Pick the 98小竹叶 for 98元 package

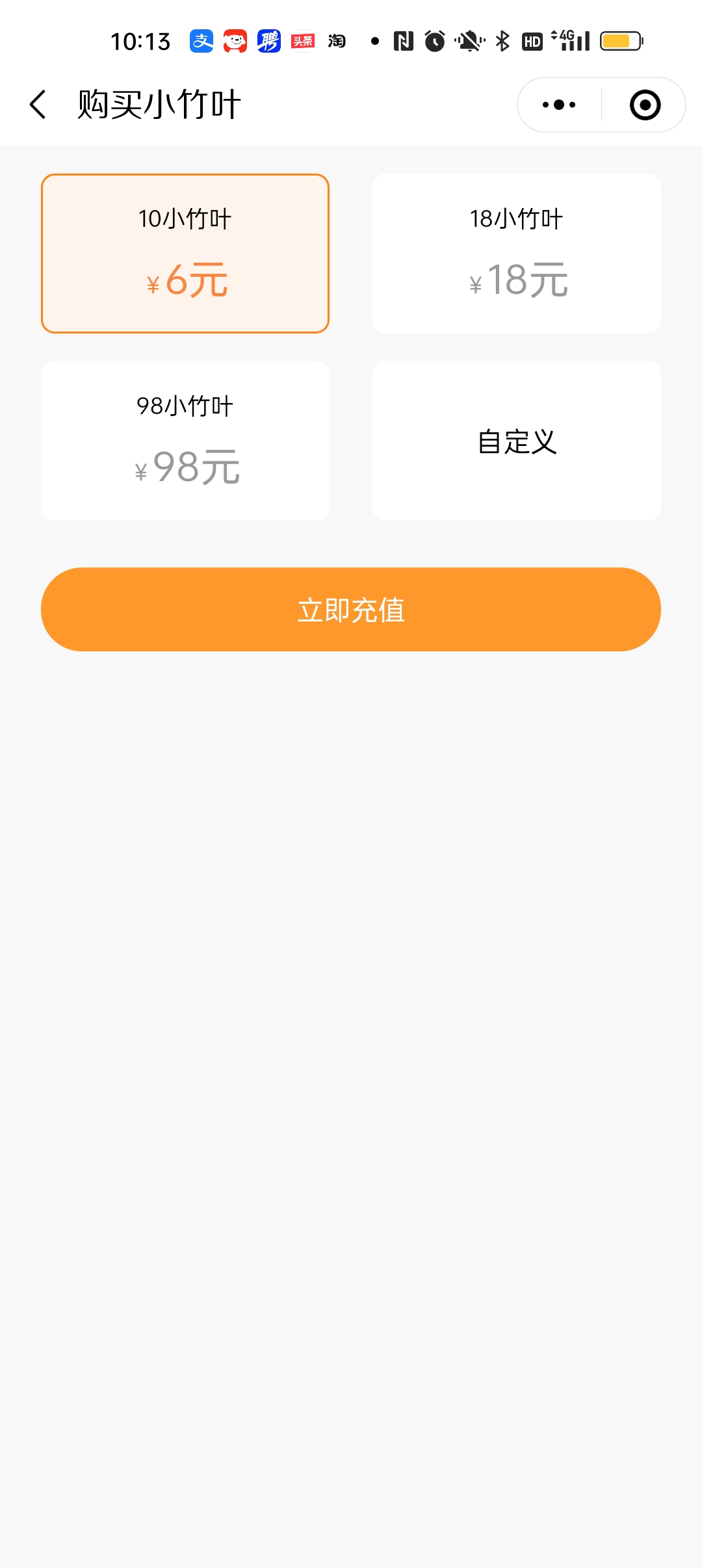tap(185, 441)
